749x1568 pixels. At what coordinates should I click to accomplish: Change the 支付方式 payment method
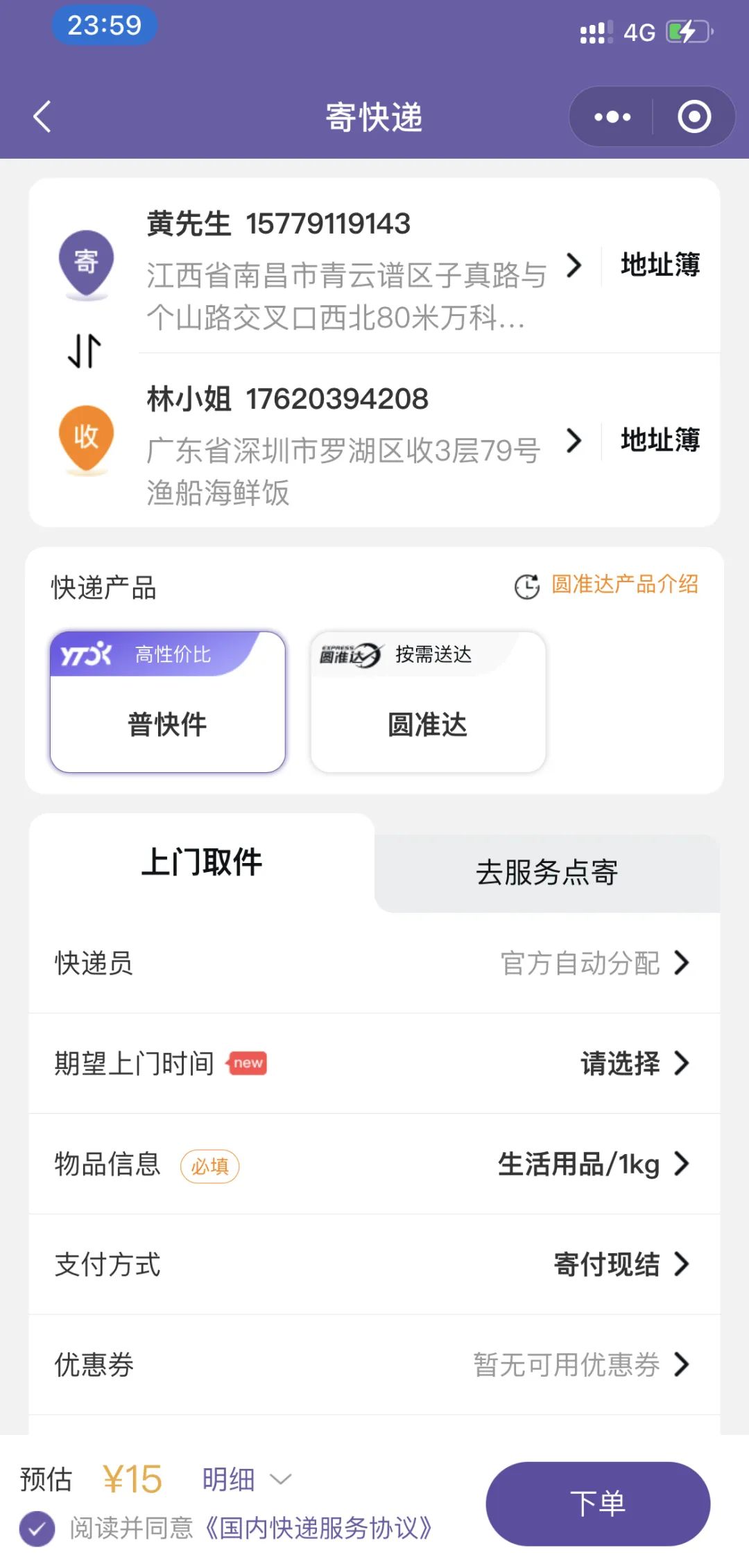(x=374, y=1264)
